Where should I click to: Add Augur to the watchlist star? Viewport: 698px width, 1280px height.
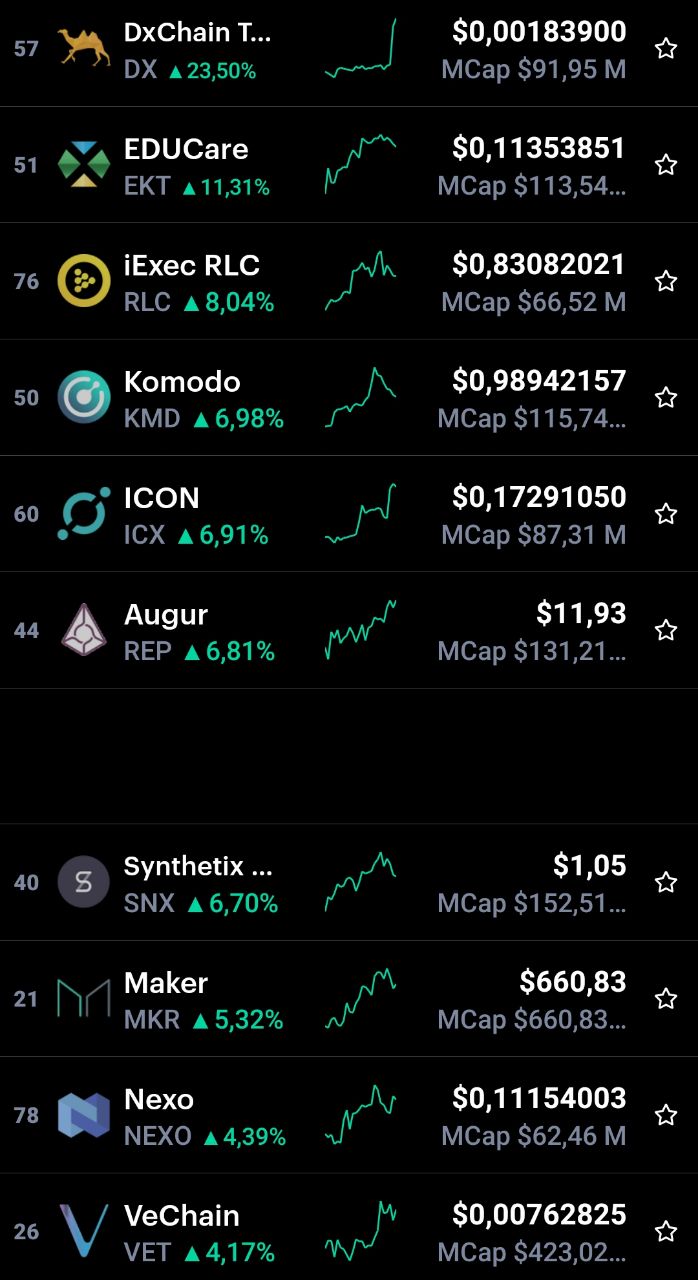click(x=666, y=630)
